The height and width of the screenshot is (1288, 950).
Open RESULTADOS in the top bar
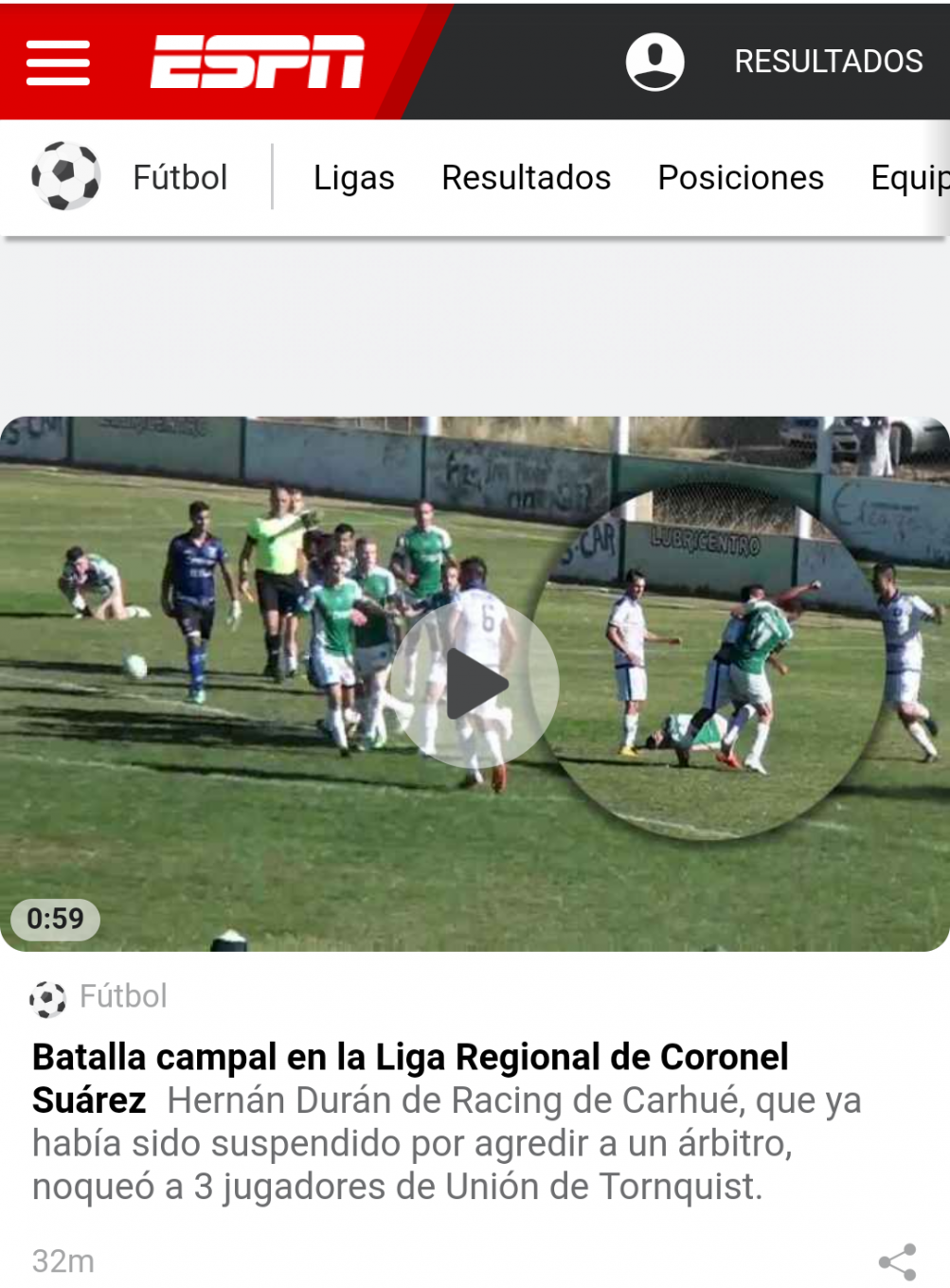click(828, 63)
